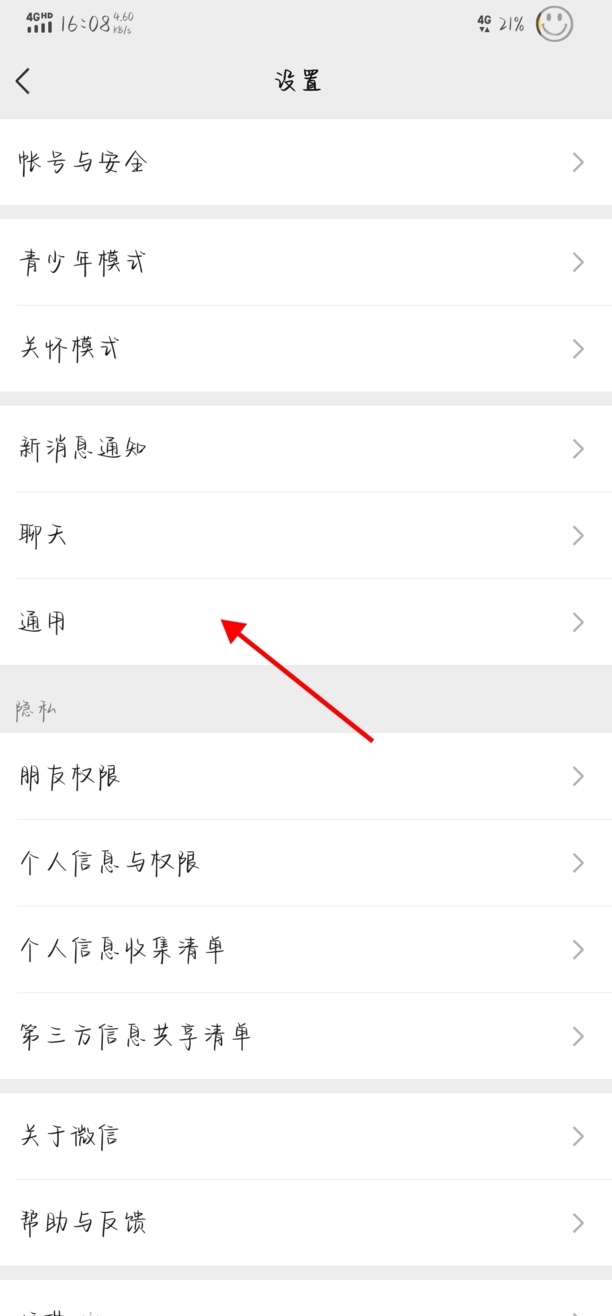The width and height of the screenshot is (612, 1316).
Task: Open 聊天 settings
Action: point(306,535)
